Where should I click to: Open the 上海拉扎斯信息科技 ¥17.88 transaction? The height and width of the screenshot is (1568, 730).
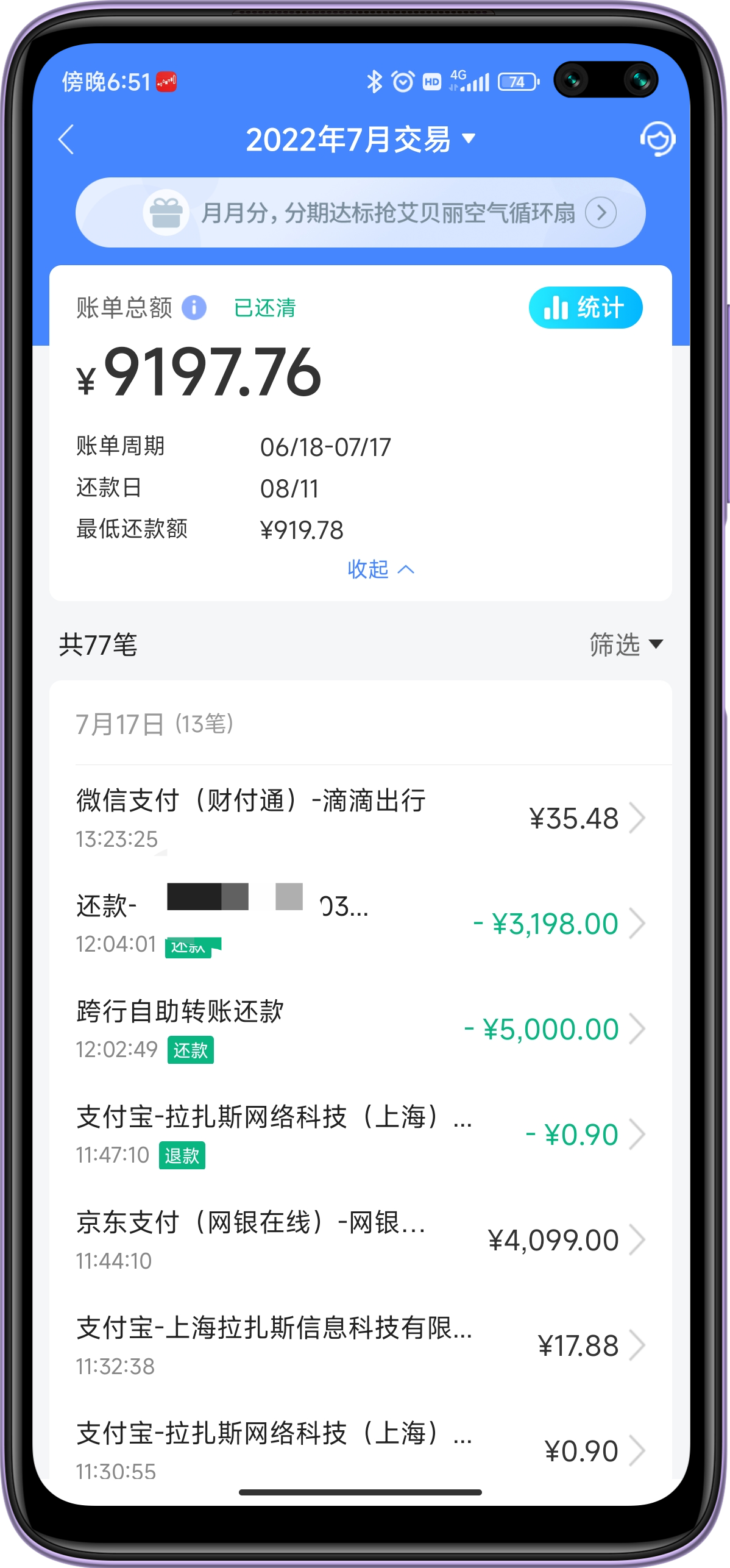(x=360, y=1345)
